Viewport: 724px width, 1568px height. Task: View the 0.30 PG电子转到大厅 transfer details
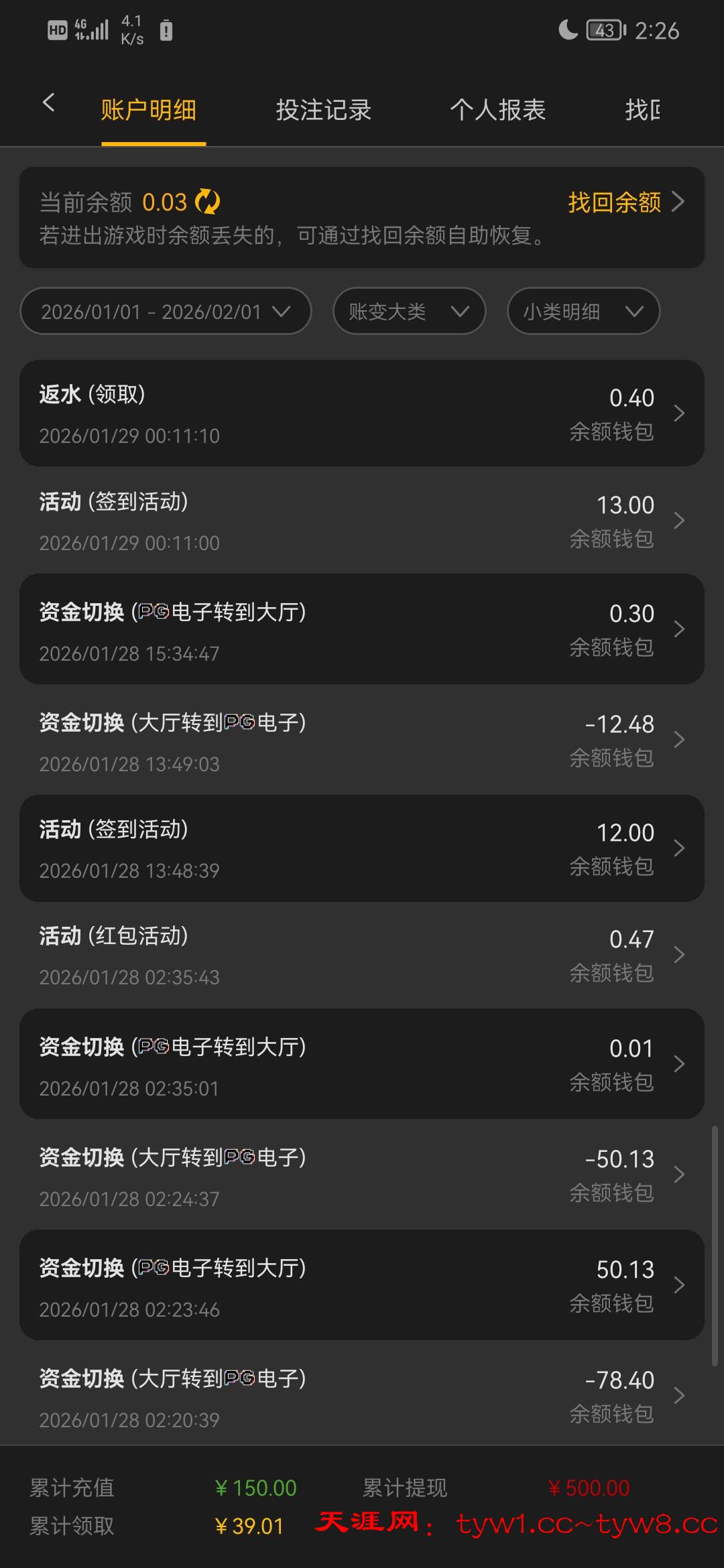coord(362,629)
